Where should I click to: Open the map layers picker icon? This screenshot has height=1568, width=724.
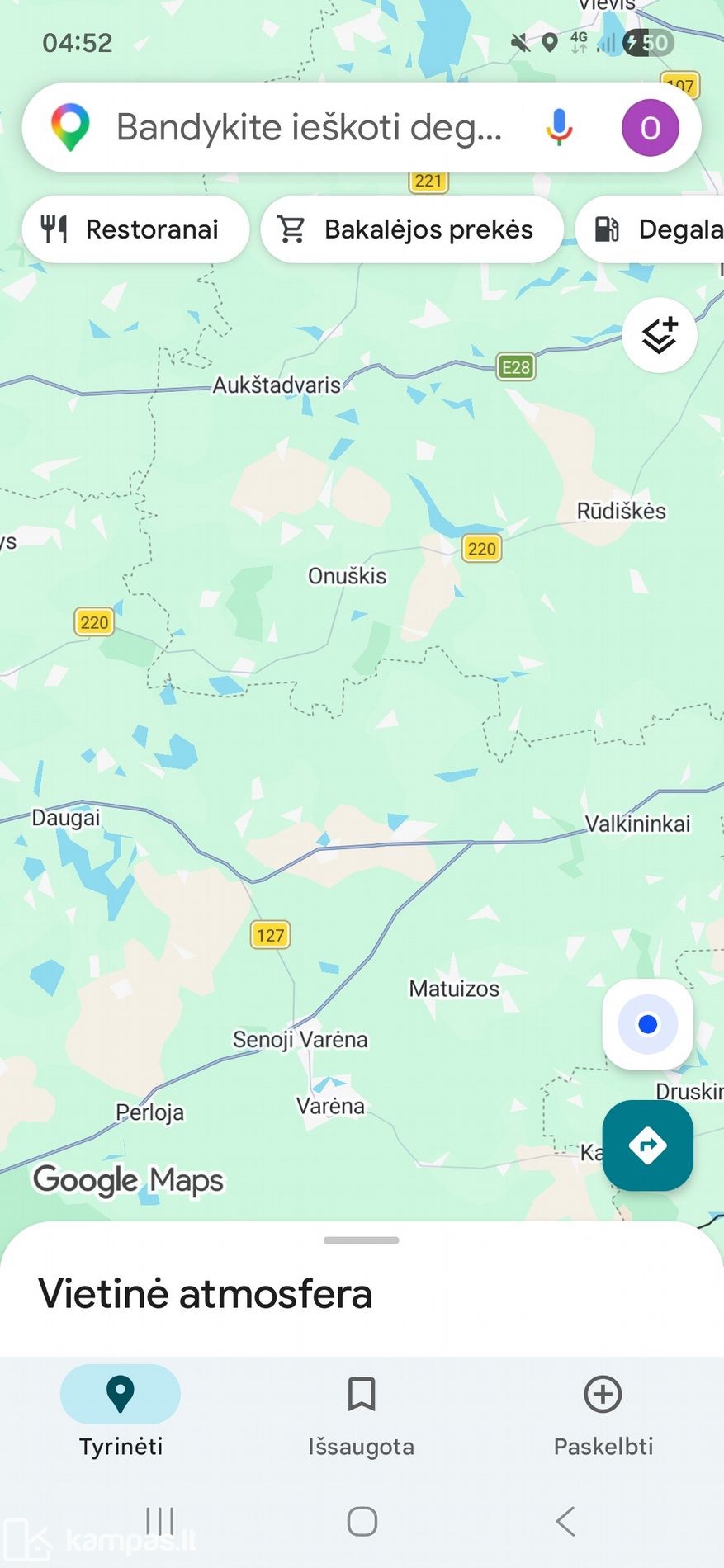(x=658, y=335)
